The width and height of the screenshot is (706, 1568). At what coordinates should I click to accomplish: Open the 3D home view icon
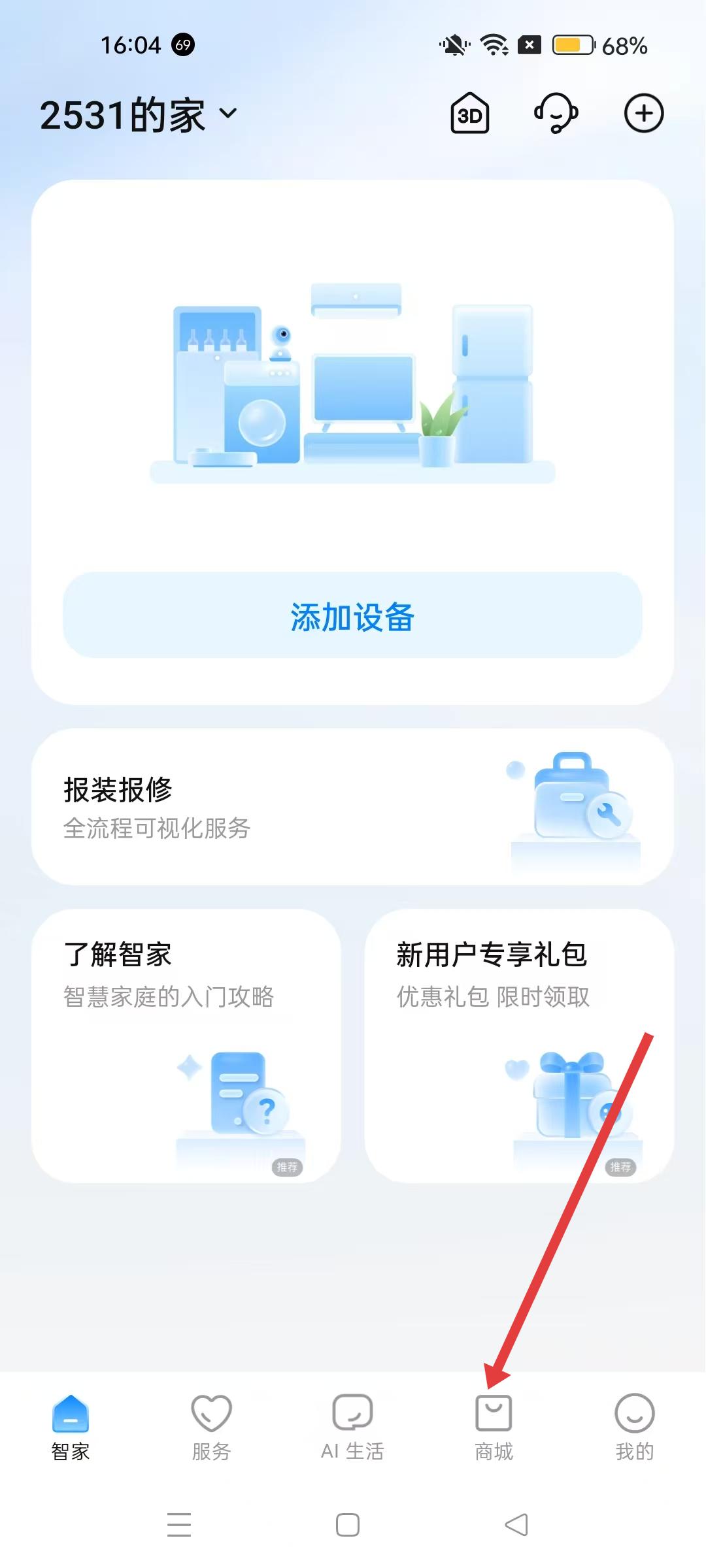470,114
